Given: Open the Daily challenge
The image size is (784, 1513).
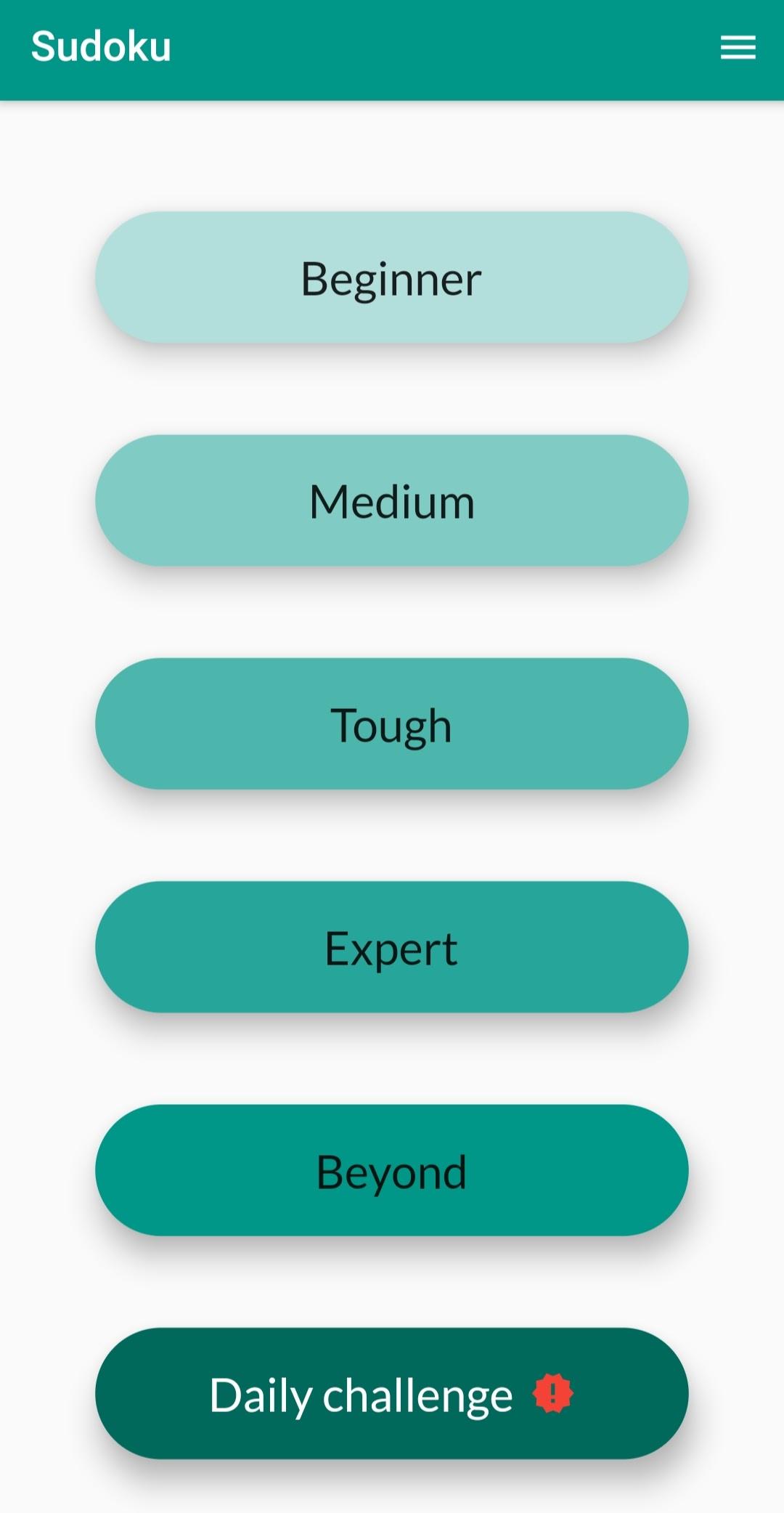Looking at the screenshot, I should click(392, 1394).
